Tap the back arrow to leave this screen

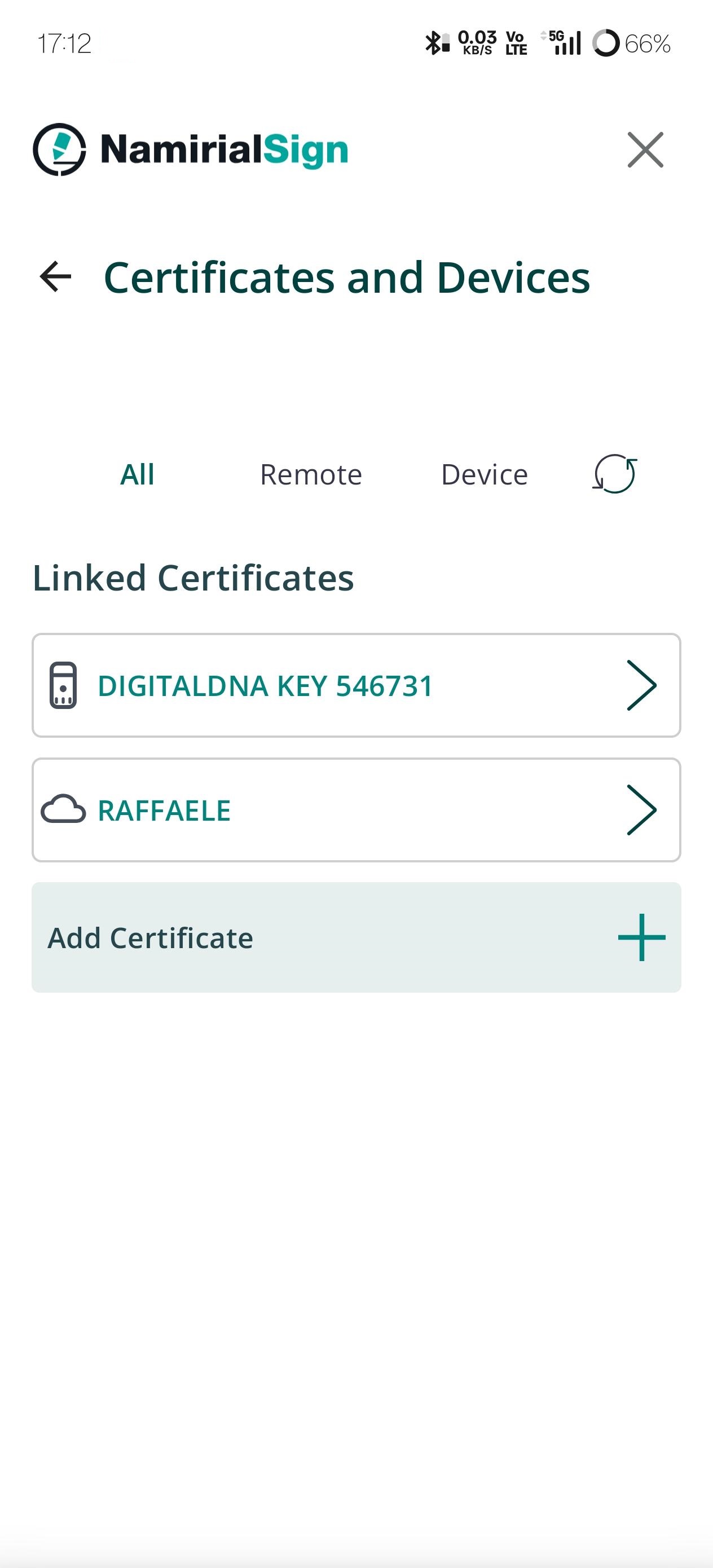pyautogui.click(x=55, y=278)
